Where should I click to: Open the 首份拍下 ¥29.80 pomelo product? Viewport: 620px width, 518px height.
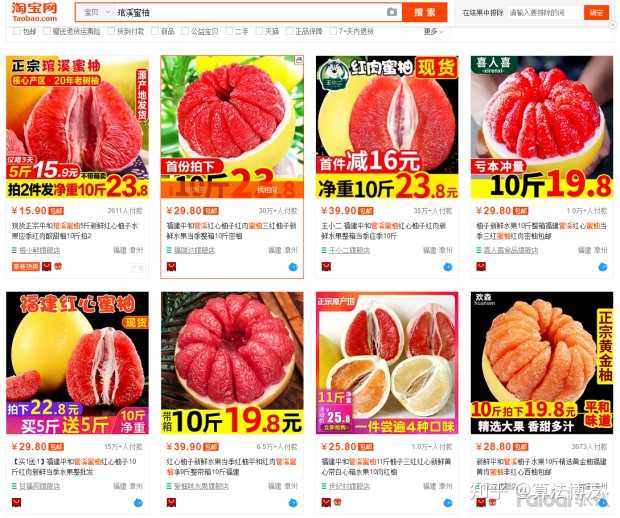231,129
